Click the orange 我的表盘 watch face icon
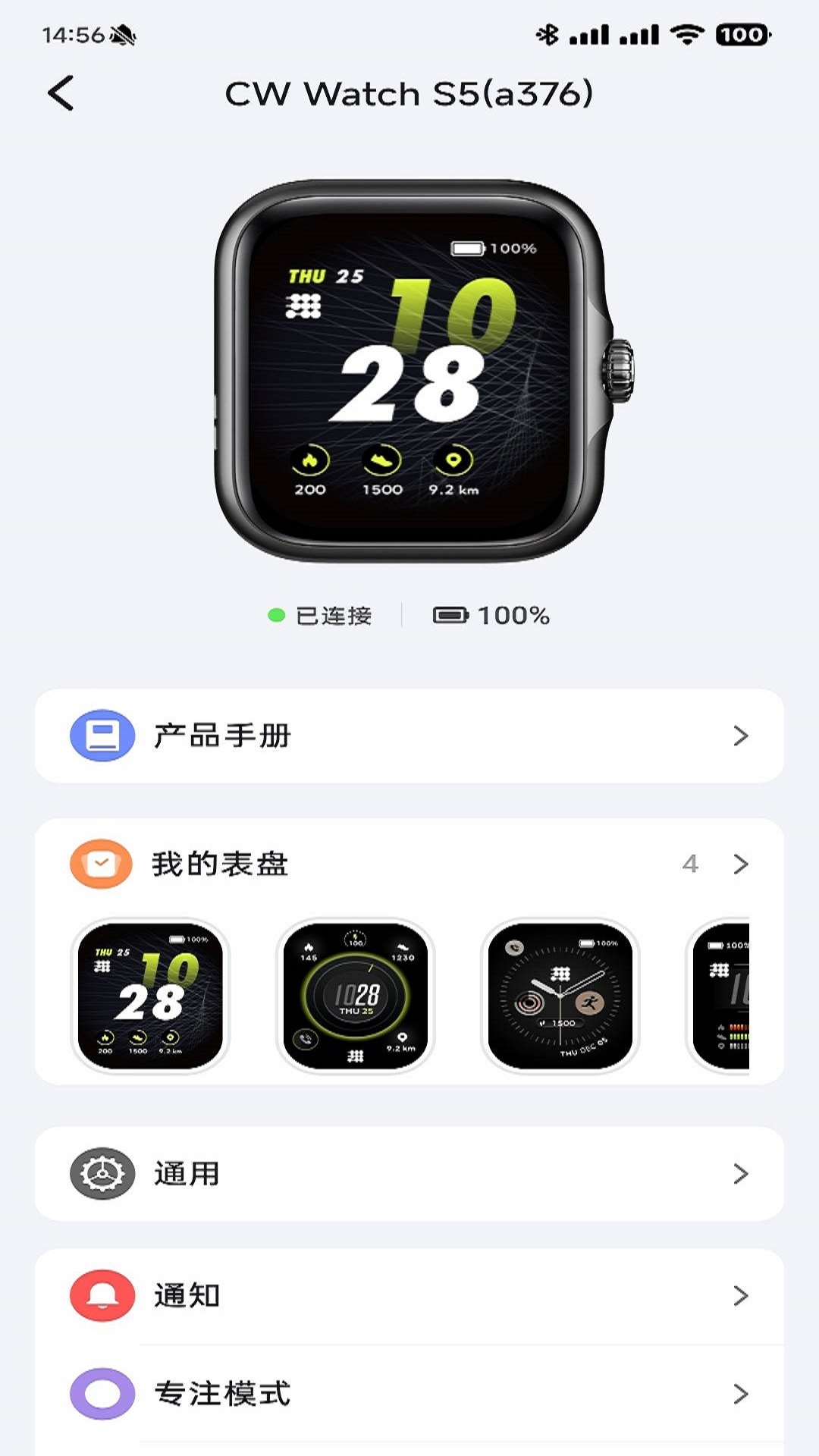Screen dimensions: 819x1456 coord(101,864)
